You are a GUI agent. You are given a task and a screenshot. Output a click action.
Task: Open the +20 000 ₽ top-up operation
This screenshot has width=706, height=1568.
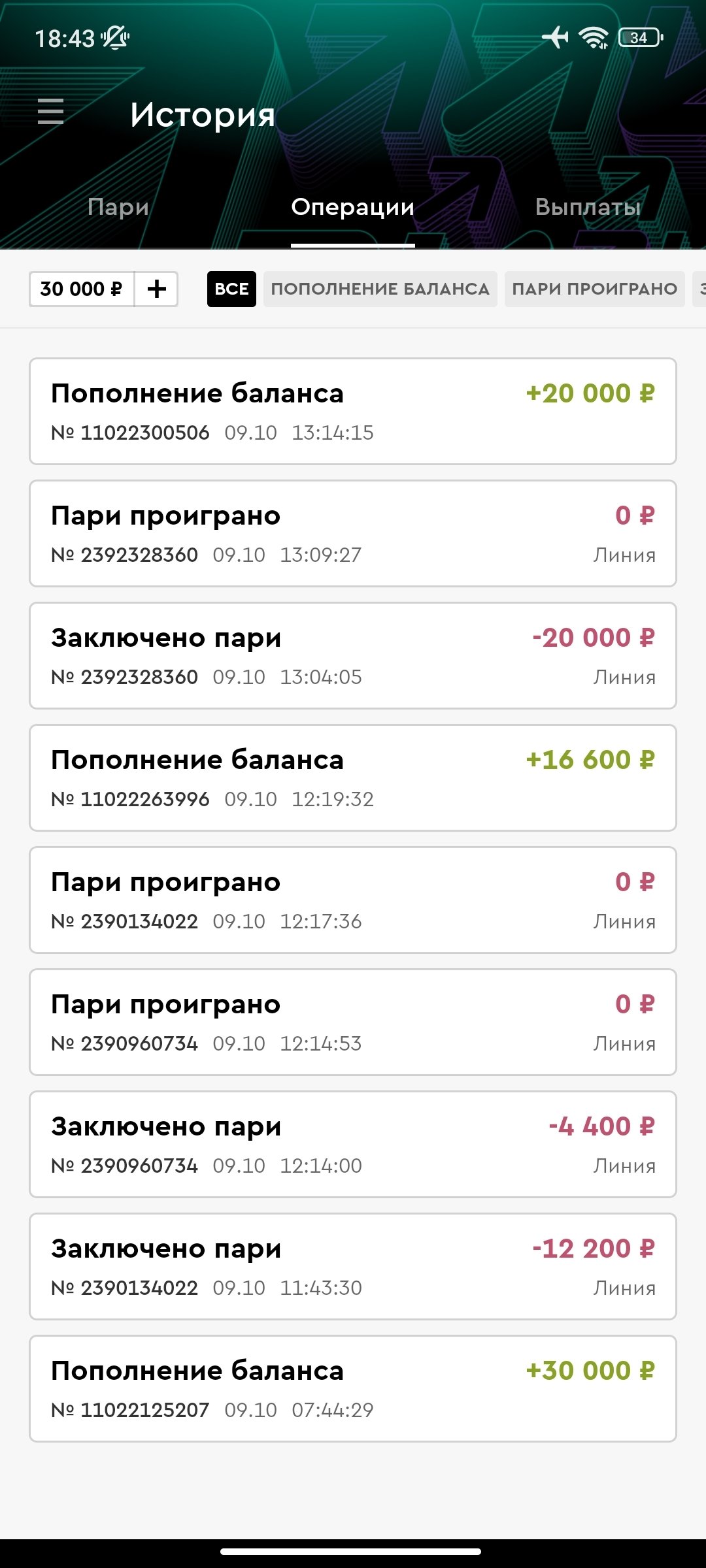click(x=353, y=411)
